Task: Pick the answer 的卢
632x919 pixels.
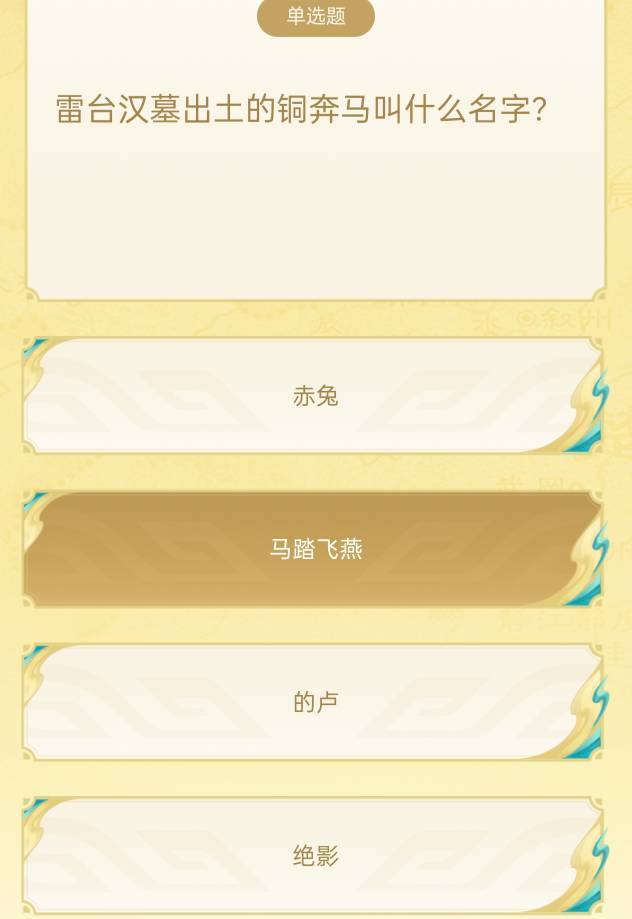Action: [x=316, y=702]
